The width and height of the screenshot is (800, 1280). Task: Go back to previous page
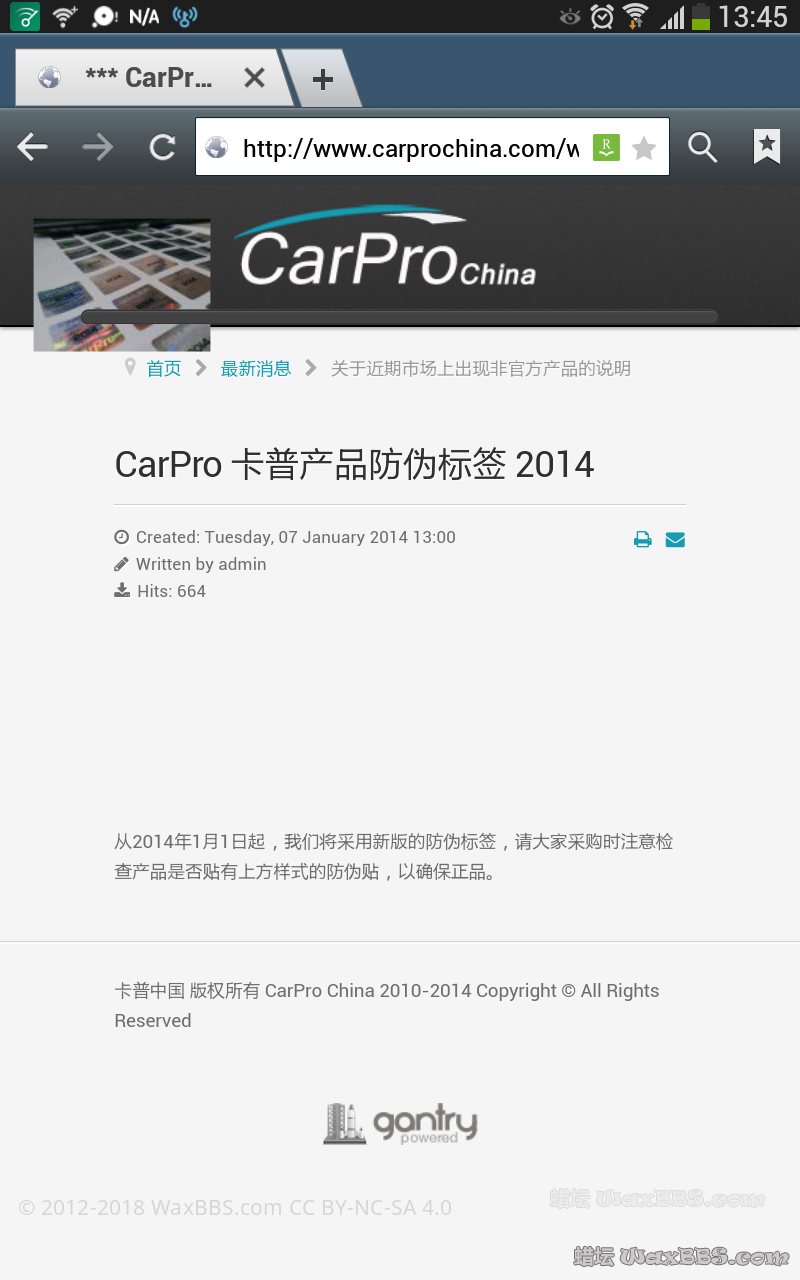coord(33,148)
